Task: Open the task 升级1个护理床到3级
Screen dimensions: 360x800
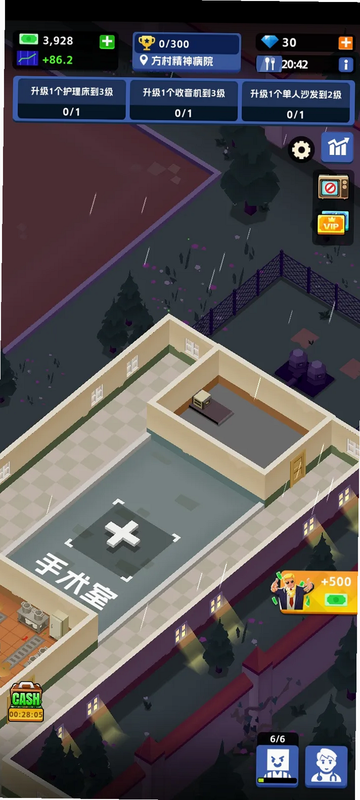Action: 71,101
